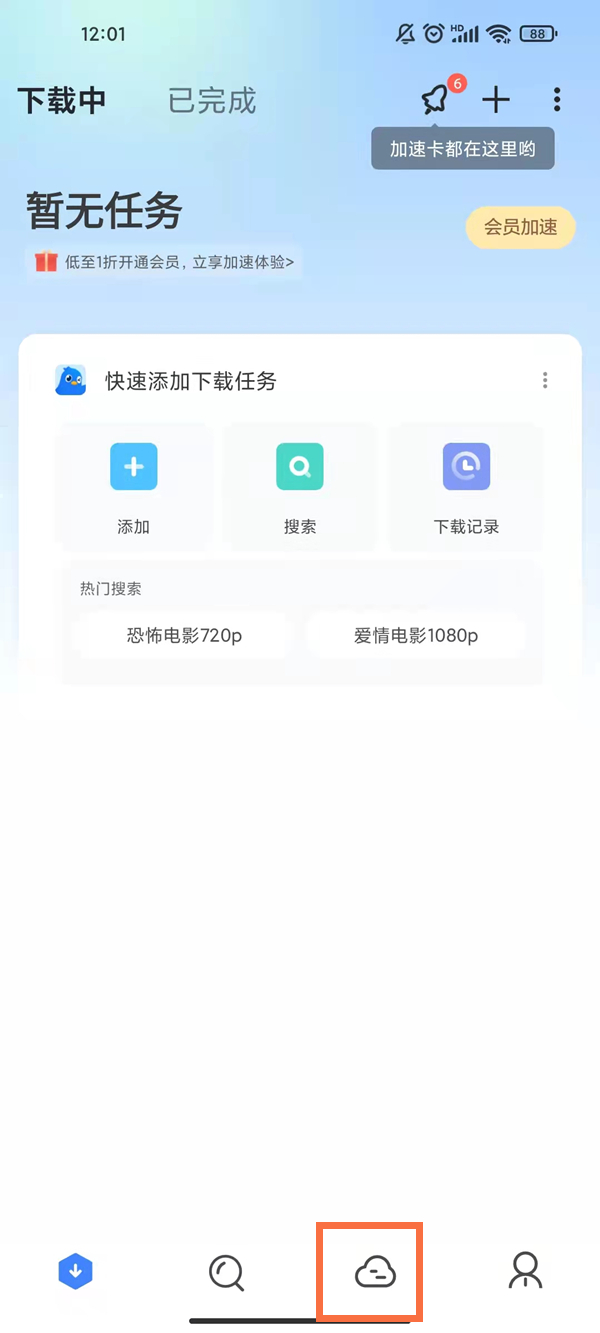600x1333 pixels.
Task: Open the rocket acceleration cards icon
Action: point(435,100)
